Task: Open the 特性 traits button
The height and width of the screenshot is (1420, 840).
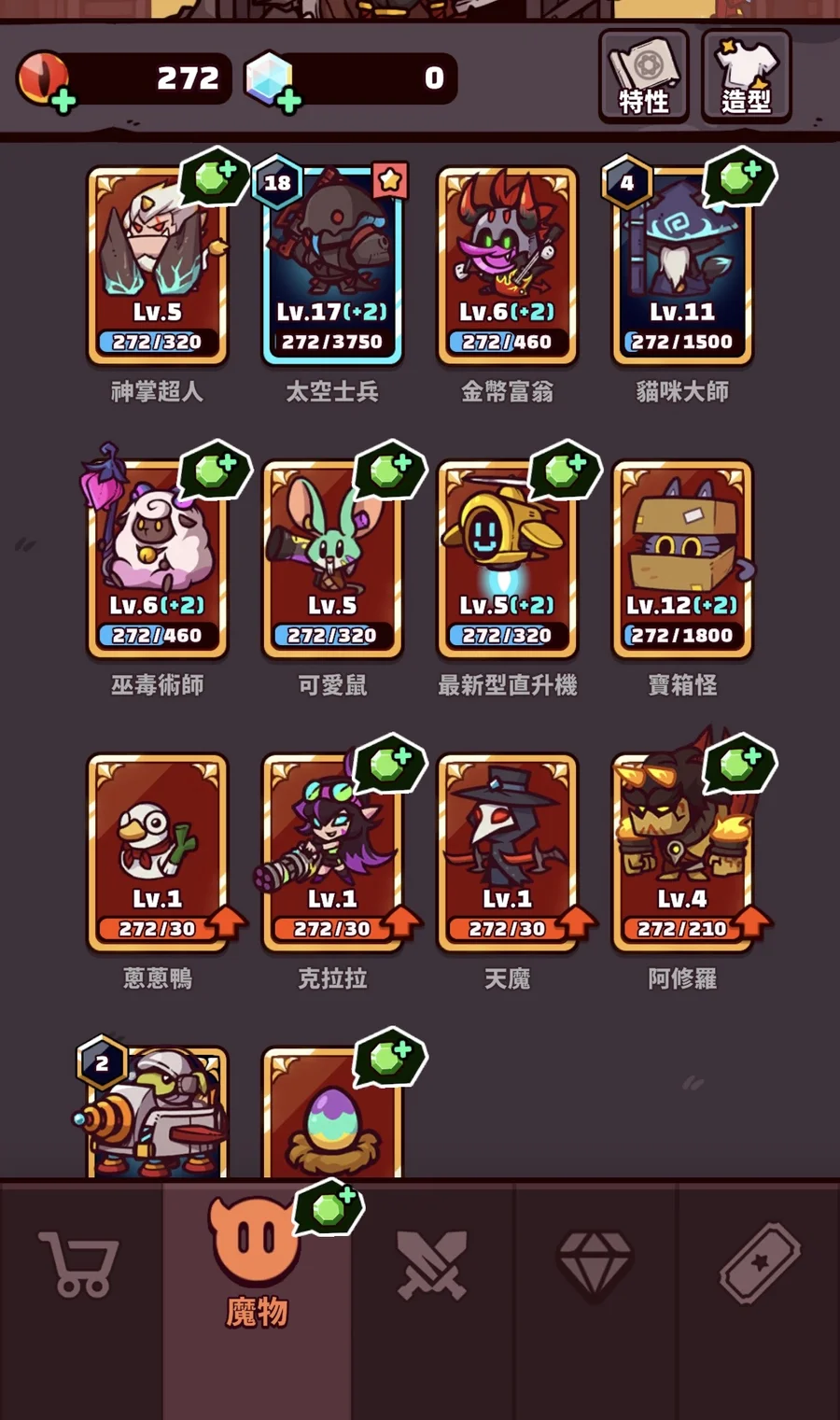Action: [x=643, y=77]
